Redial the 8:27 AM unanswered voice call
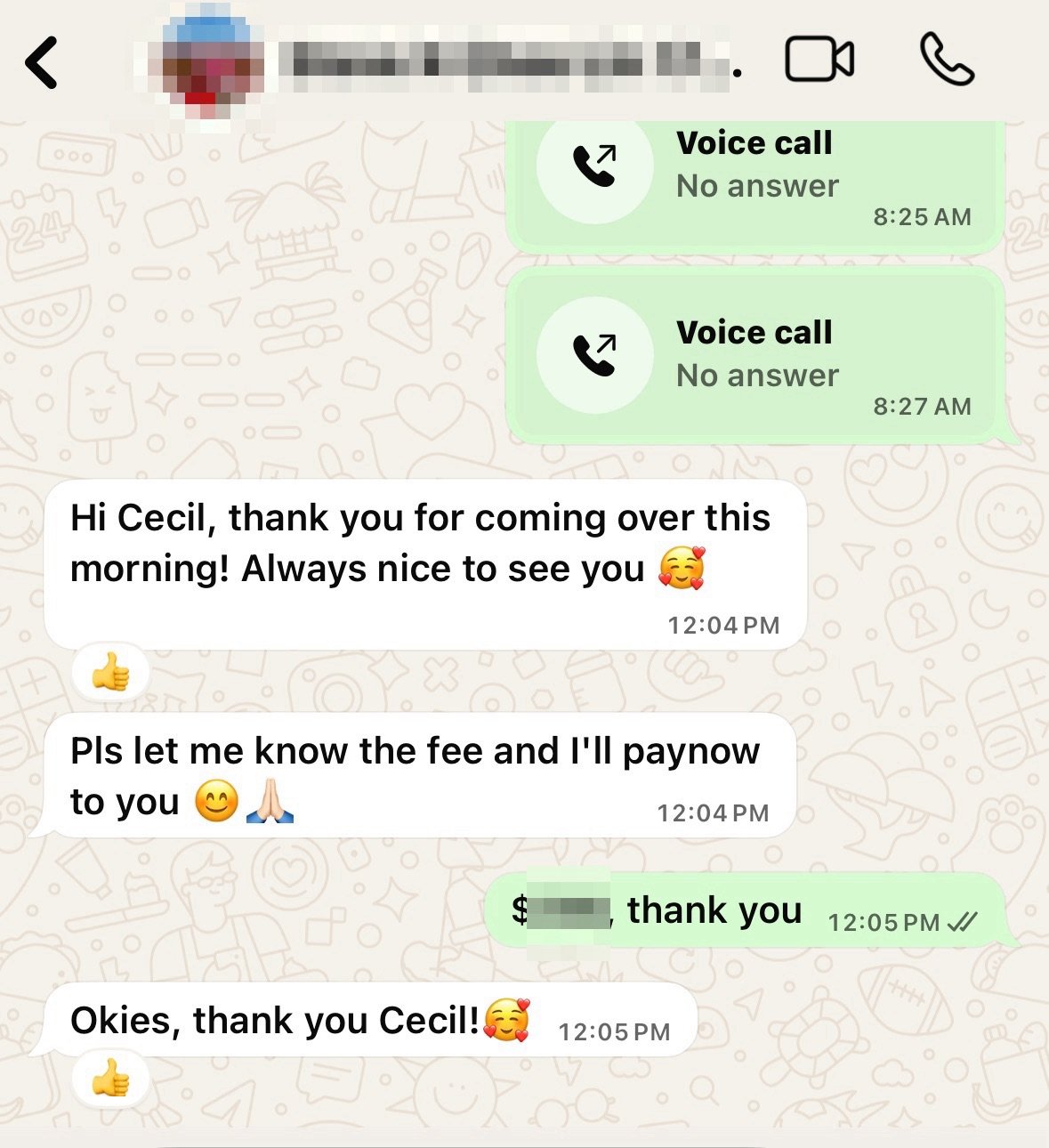 coord(594,354)
